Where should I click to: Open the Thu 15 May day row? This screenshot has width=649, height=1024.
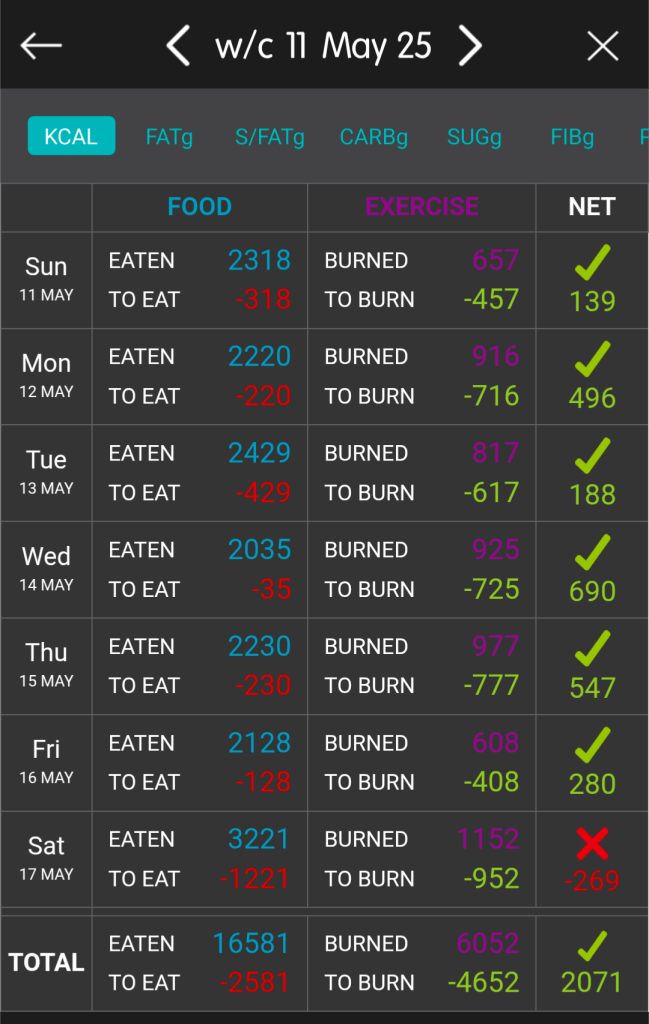coord(46,665)
